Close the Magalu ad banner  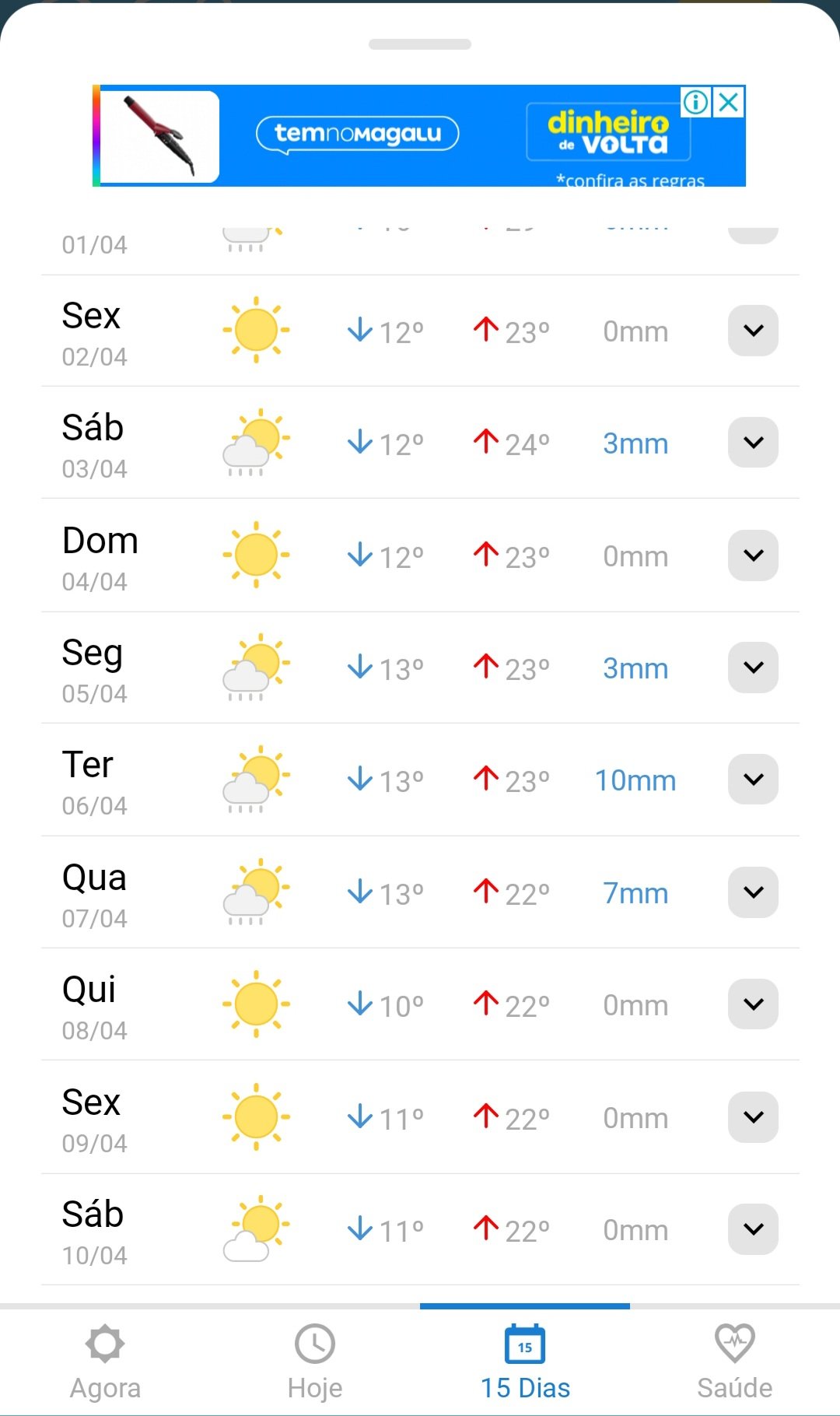coord(730,102)
